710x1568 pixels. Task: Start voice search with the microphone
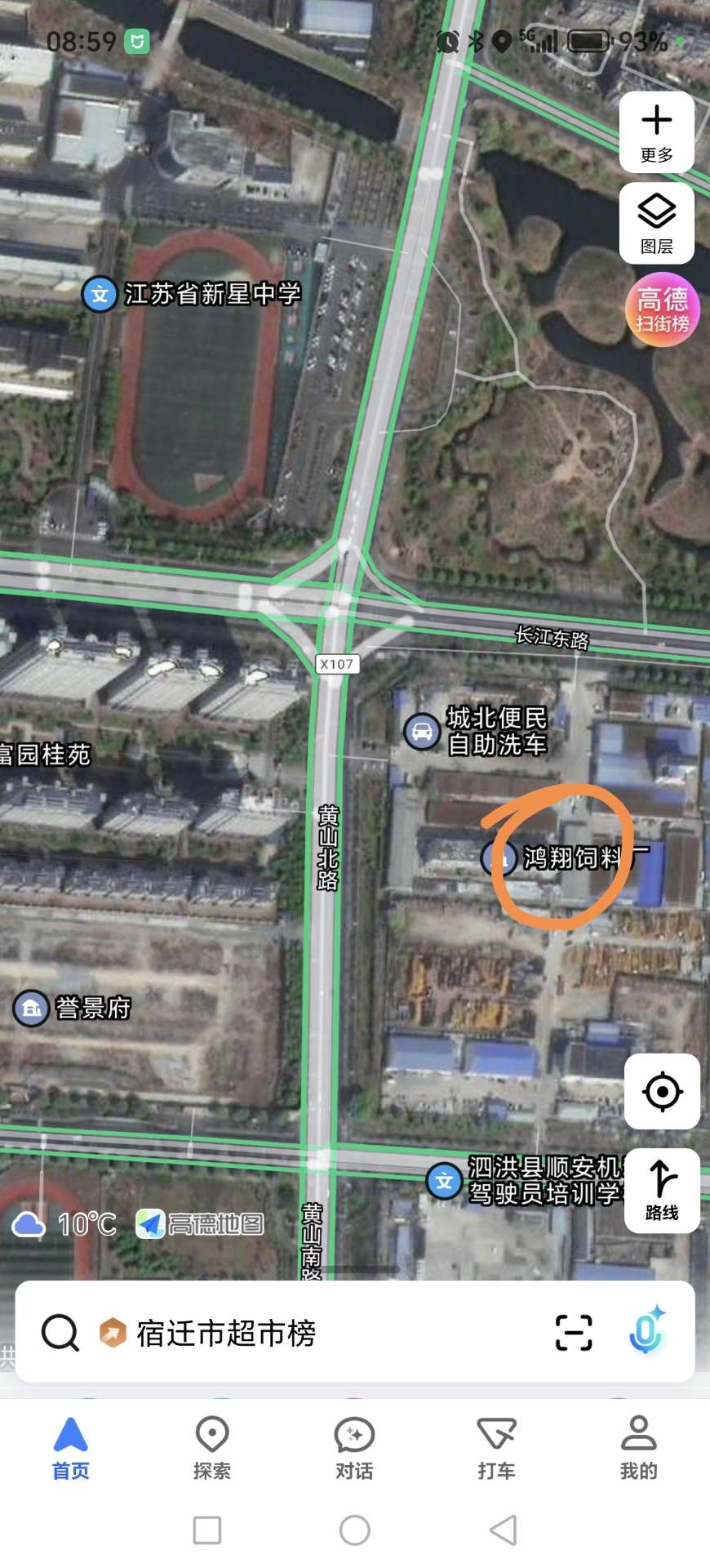click(646, 1332)
